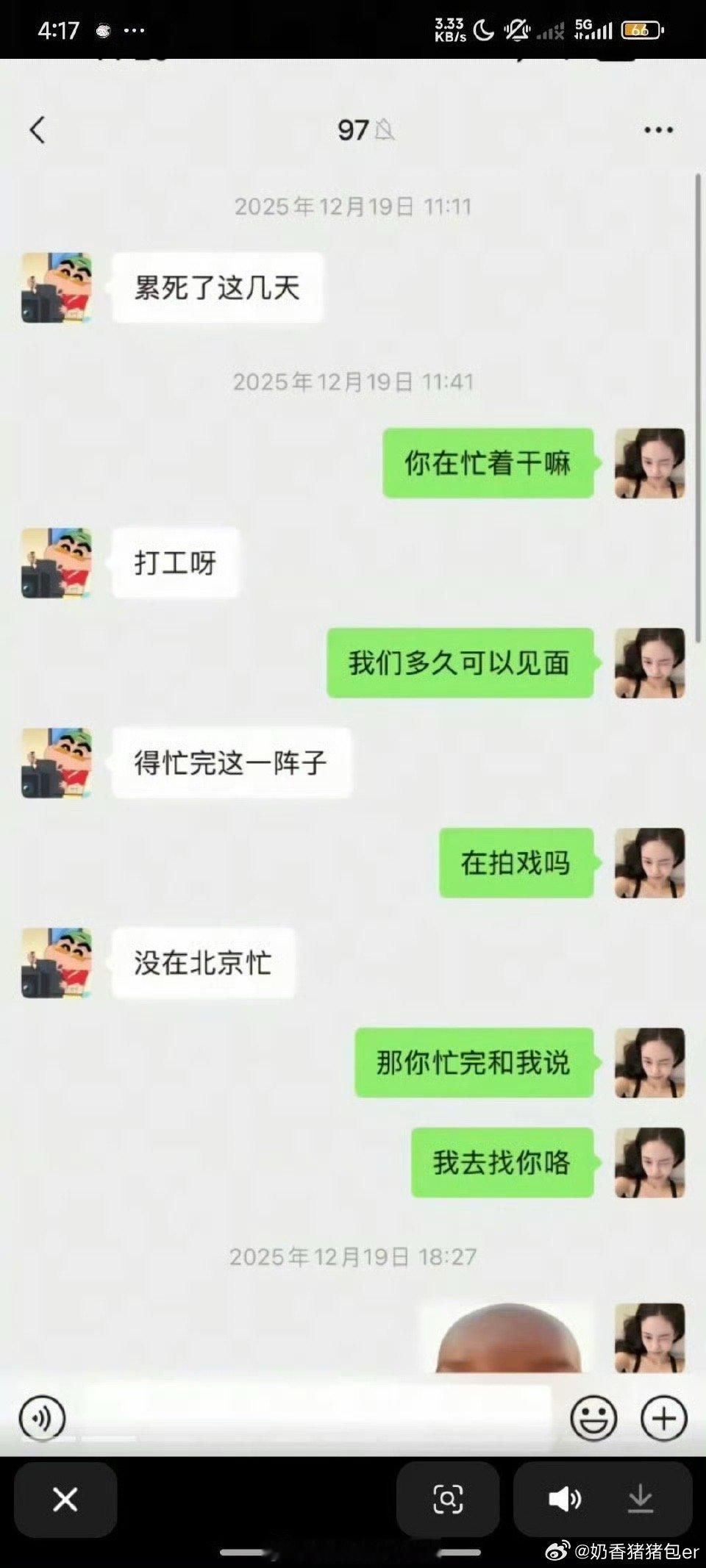
Task: Tap the muted bell icon beside the chat title
Action: [385, 129]
